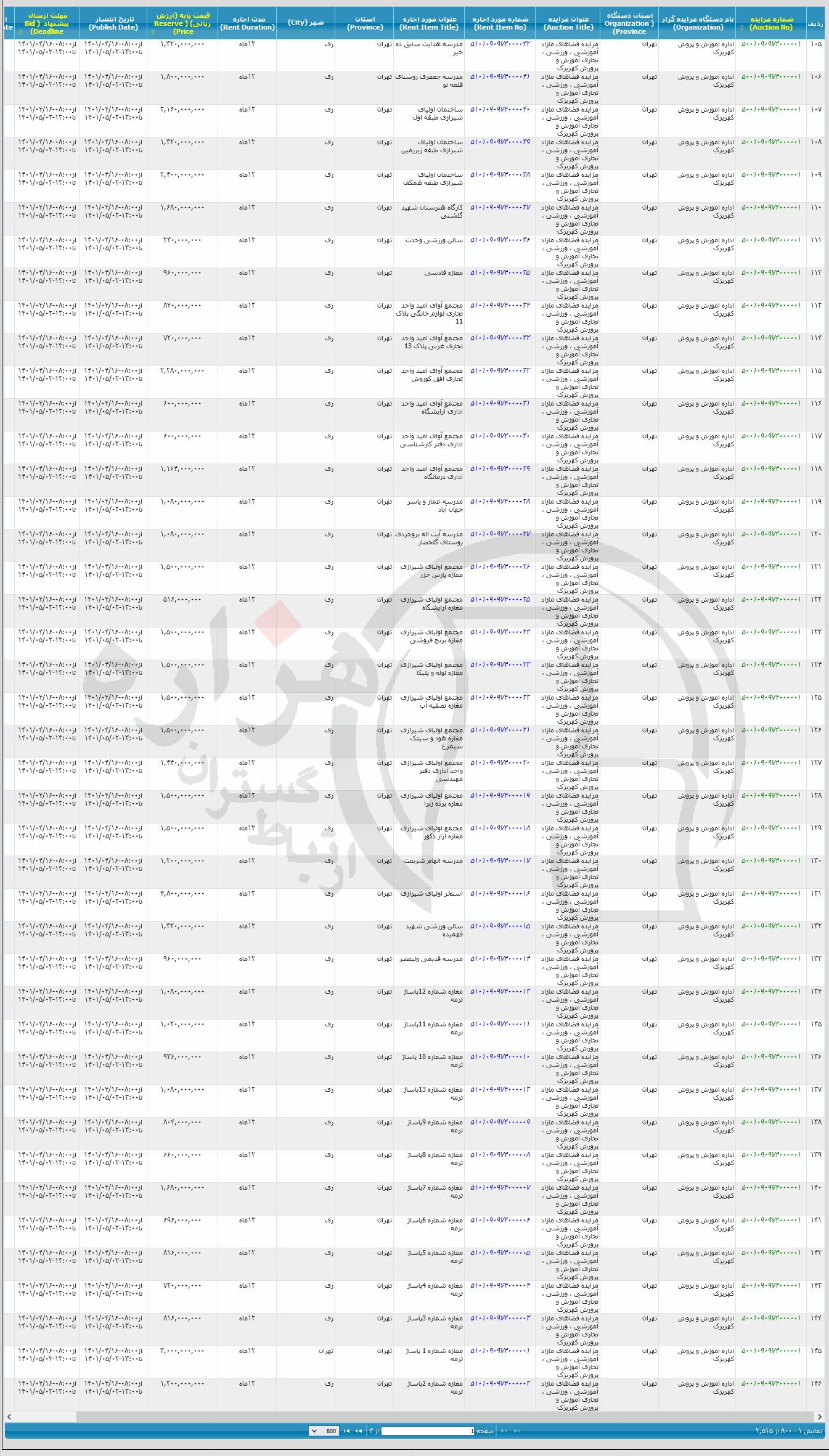Screen dimensions: 829x1456
Task: Sort by the Publish Date column header
Action: (x=113, y=23)
